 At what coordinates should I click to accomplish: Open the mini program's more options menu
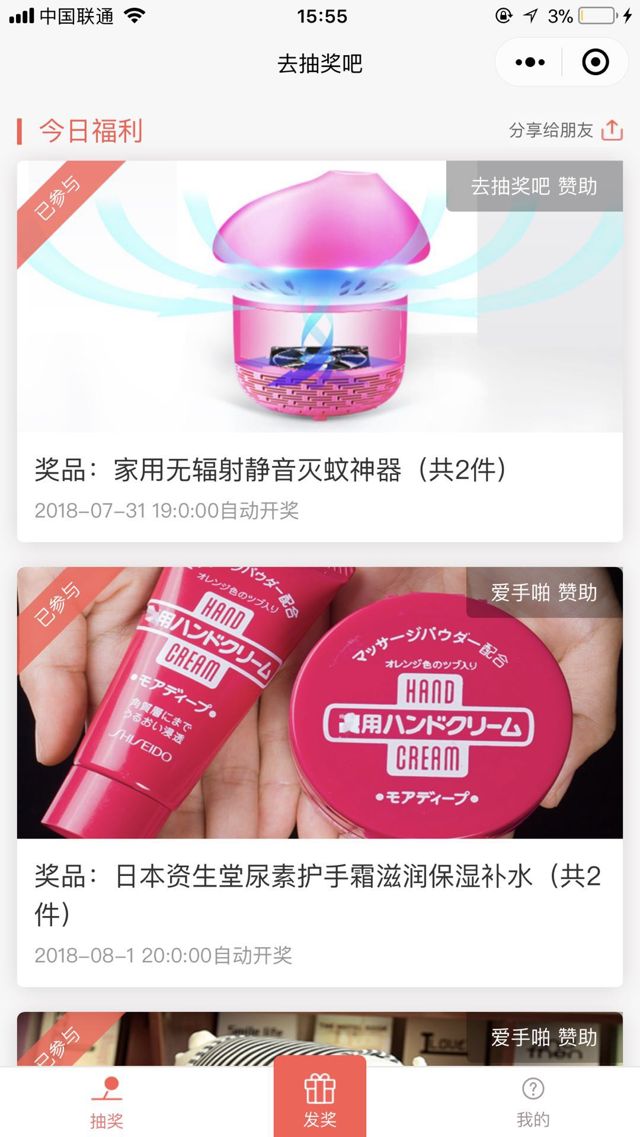click(x=530, y=63)
